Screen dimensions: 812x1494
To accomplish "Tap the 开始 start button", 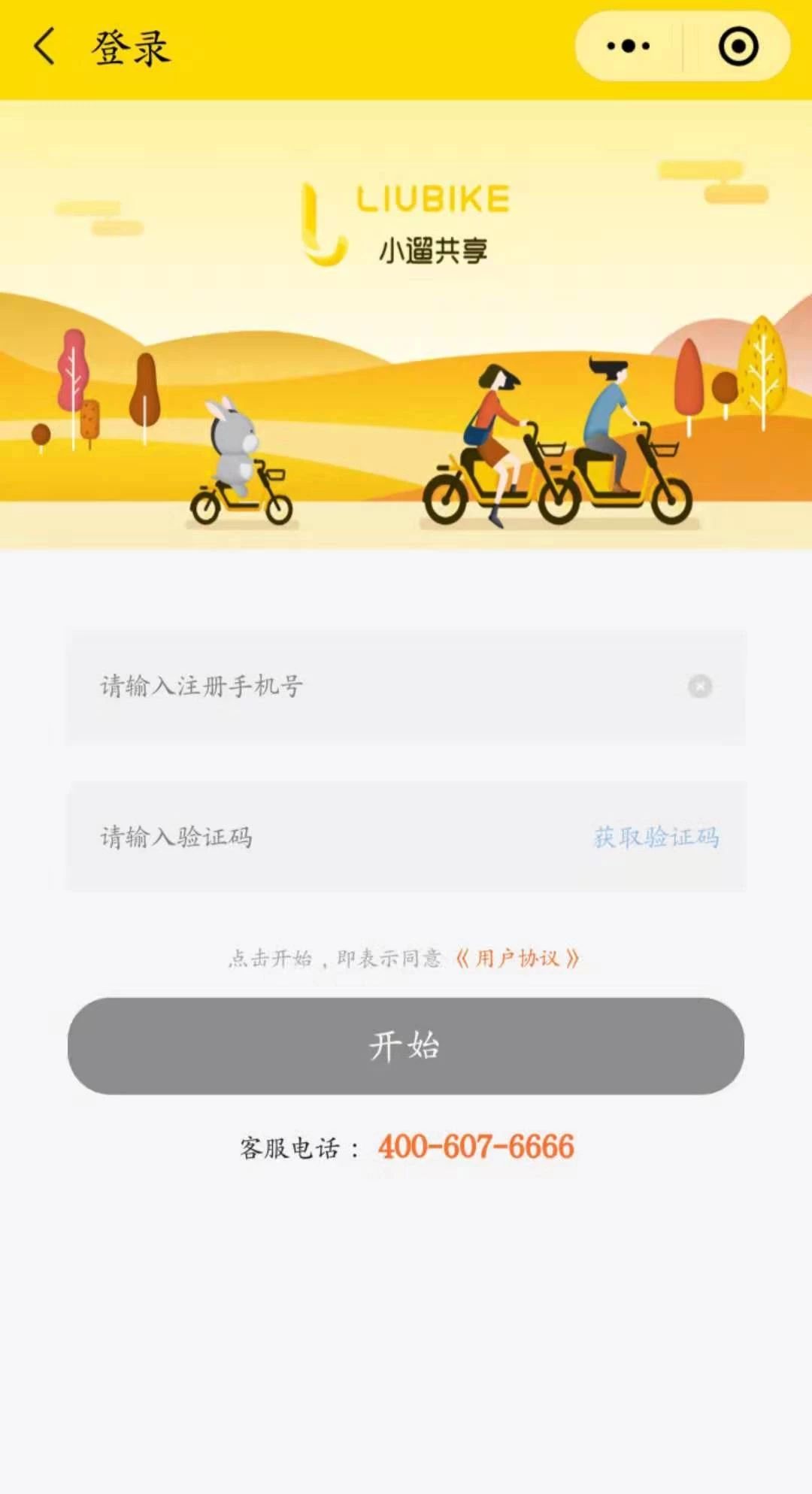I will pyautogui.click(x=406, y=1046).
